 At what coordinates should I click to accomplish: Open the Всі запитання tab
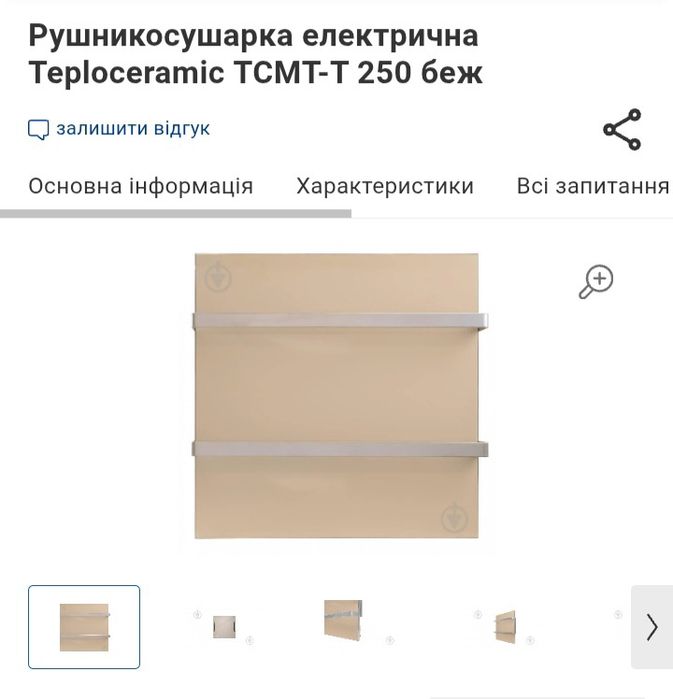(593, 186)
